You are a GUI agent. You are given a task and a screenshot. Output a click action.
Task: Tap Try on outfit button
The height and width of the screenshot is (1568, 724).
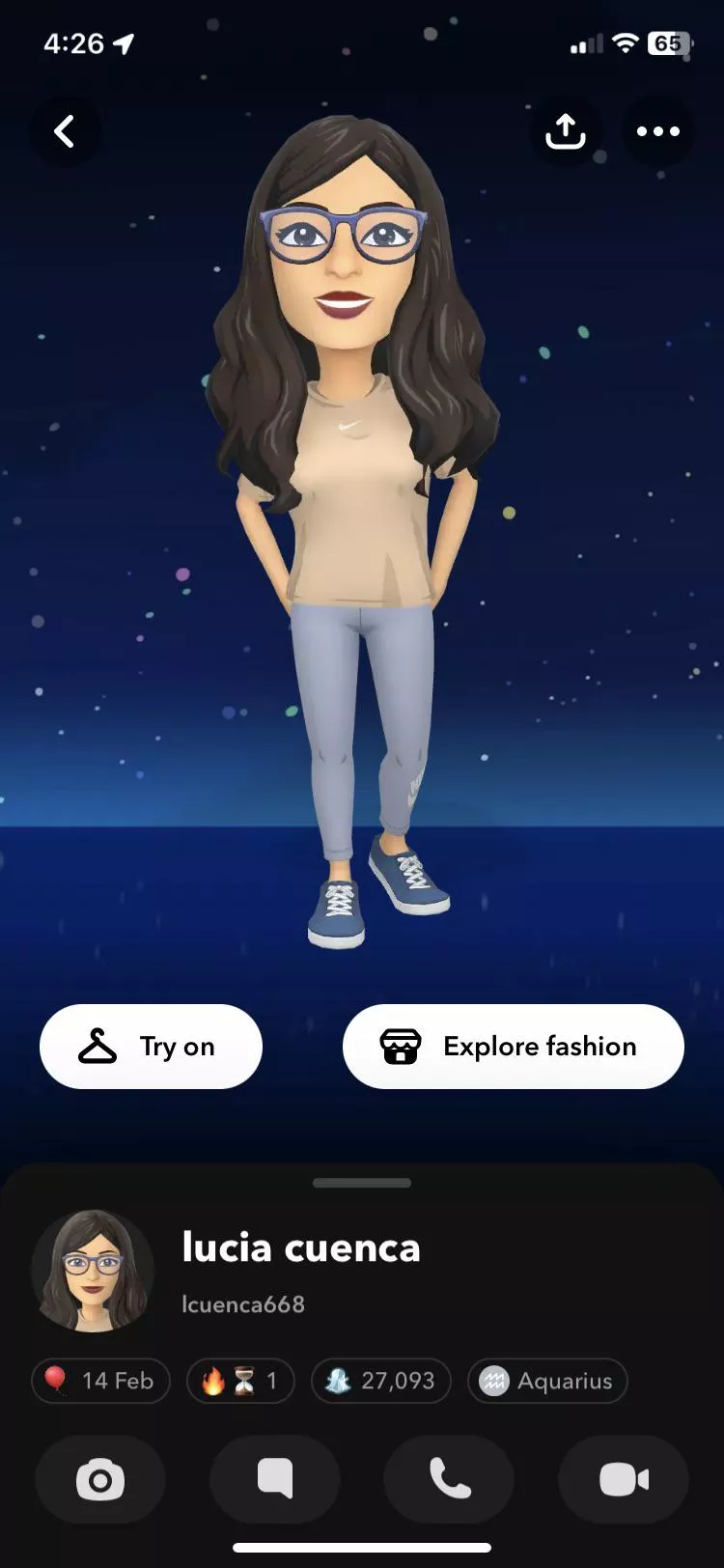click(151, 1047)
